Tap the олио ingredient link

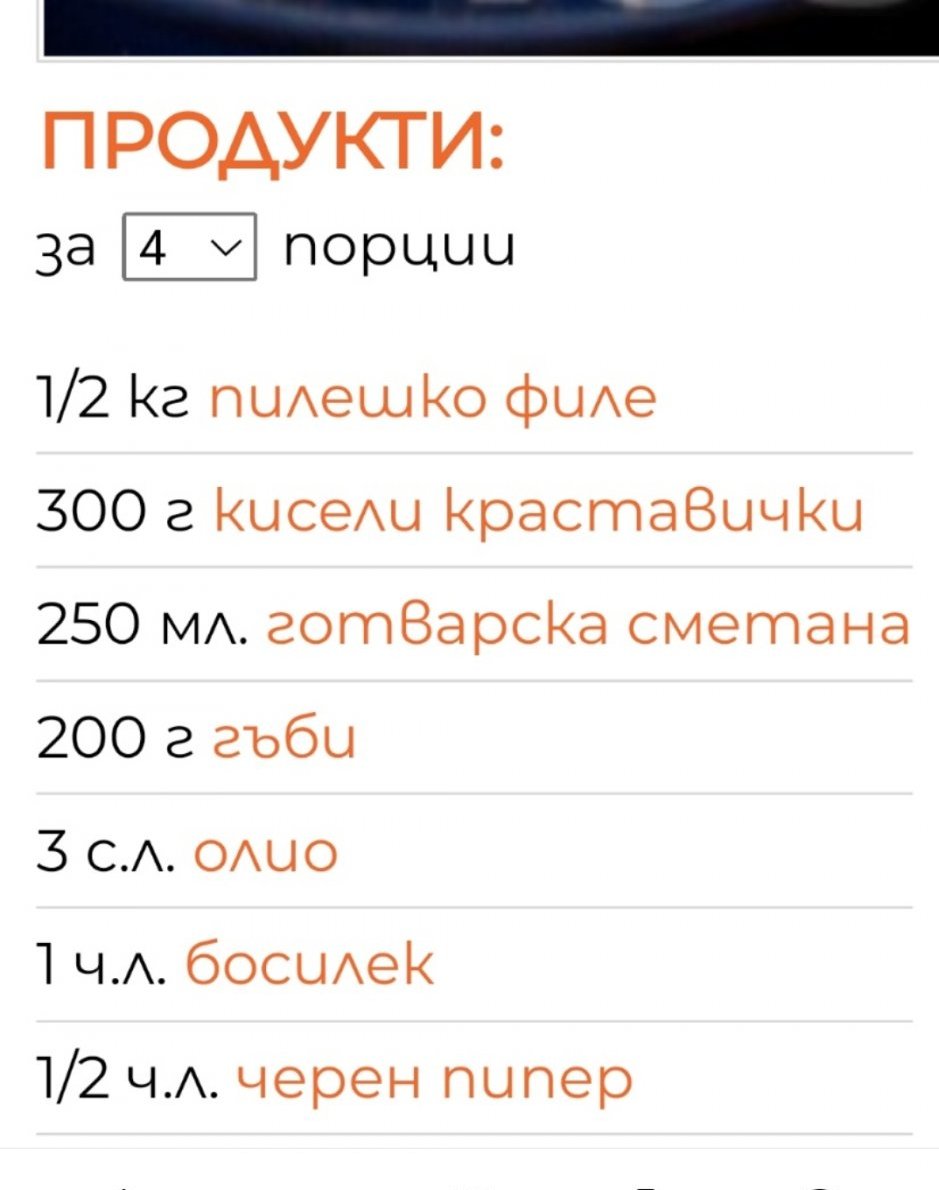pyautogui.click(x=266, y=852)
